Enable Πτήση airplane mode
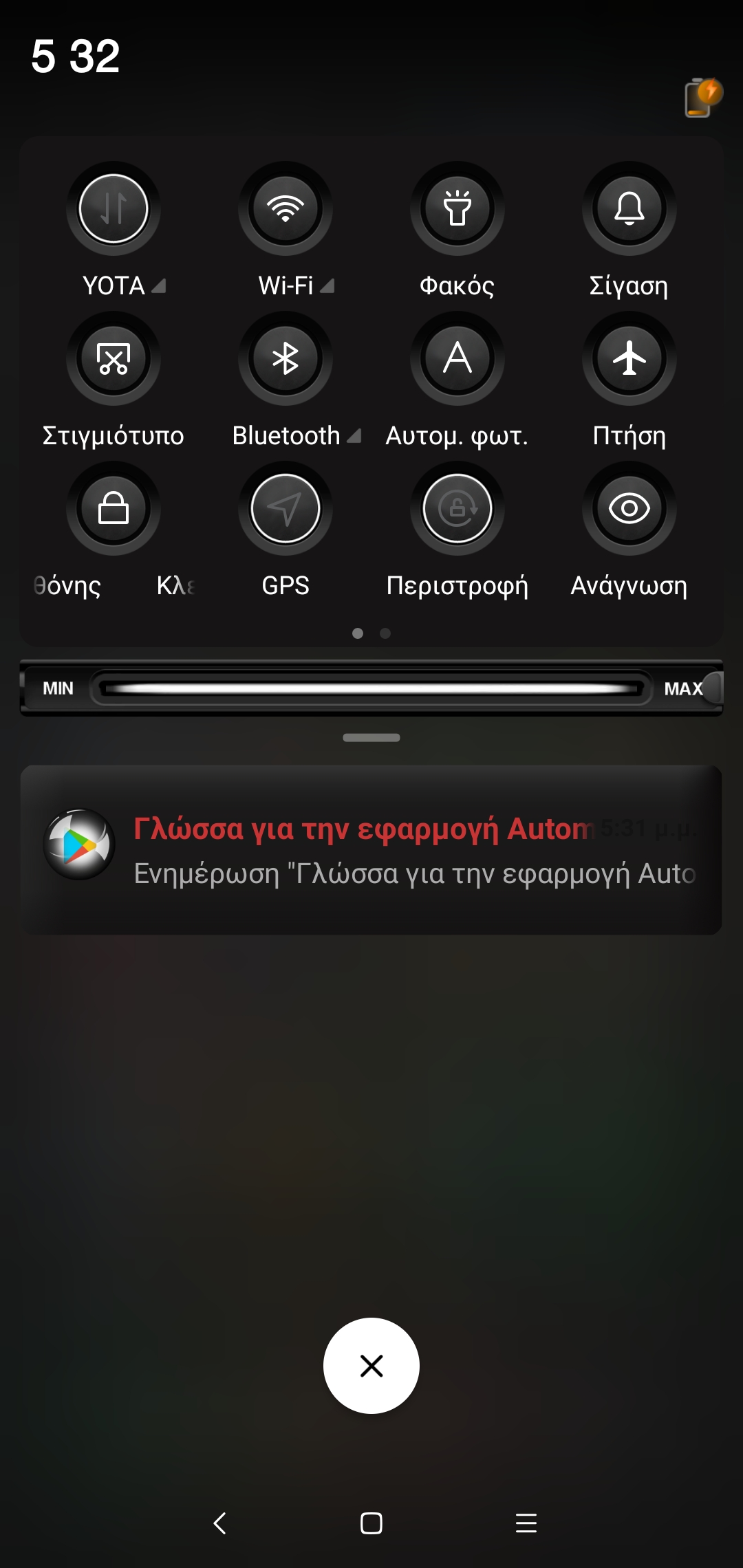This screenshot has height=1568, width=743. [629, 358]
